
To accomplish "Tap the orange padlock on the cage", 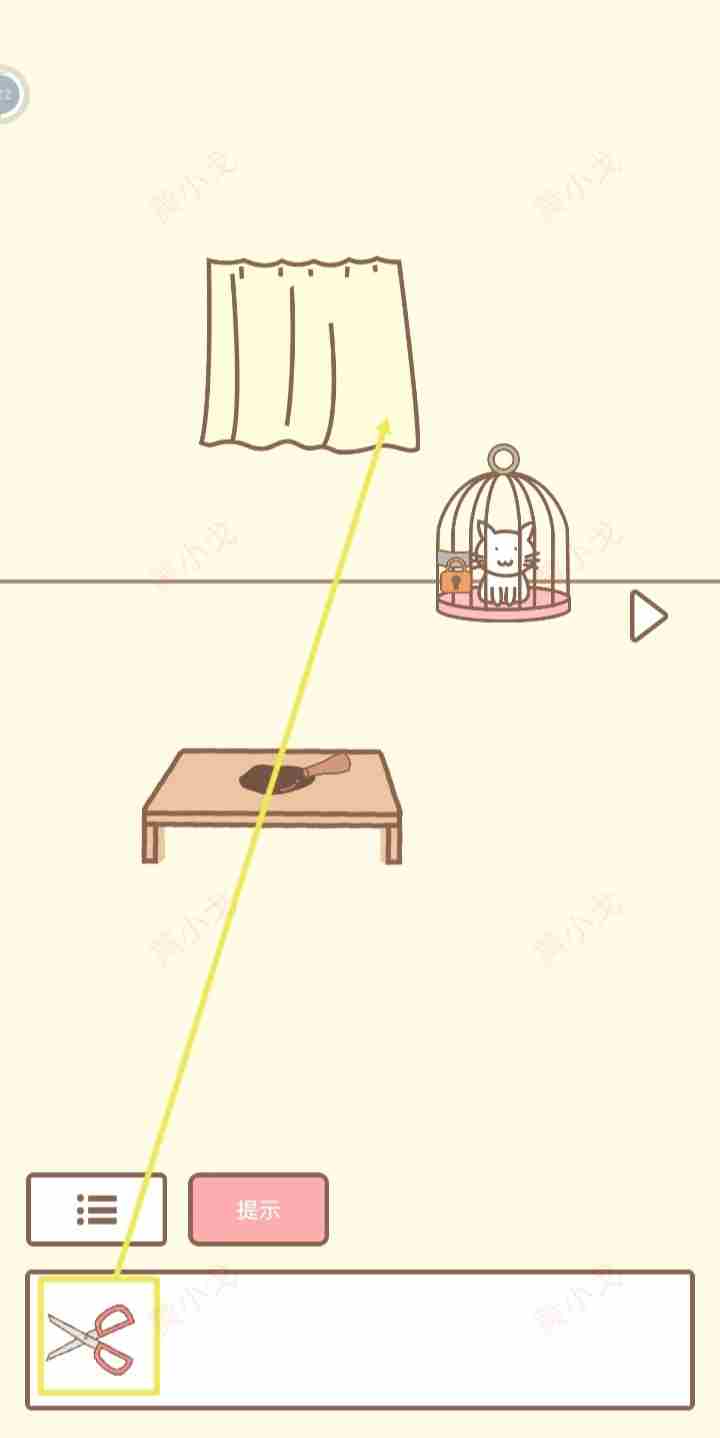I will pyautogui.click(x=455, y=578).
